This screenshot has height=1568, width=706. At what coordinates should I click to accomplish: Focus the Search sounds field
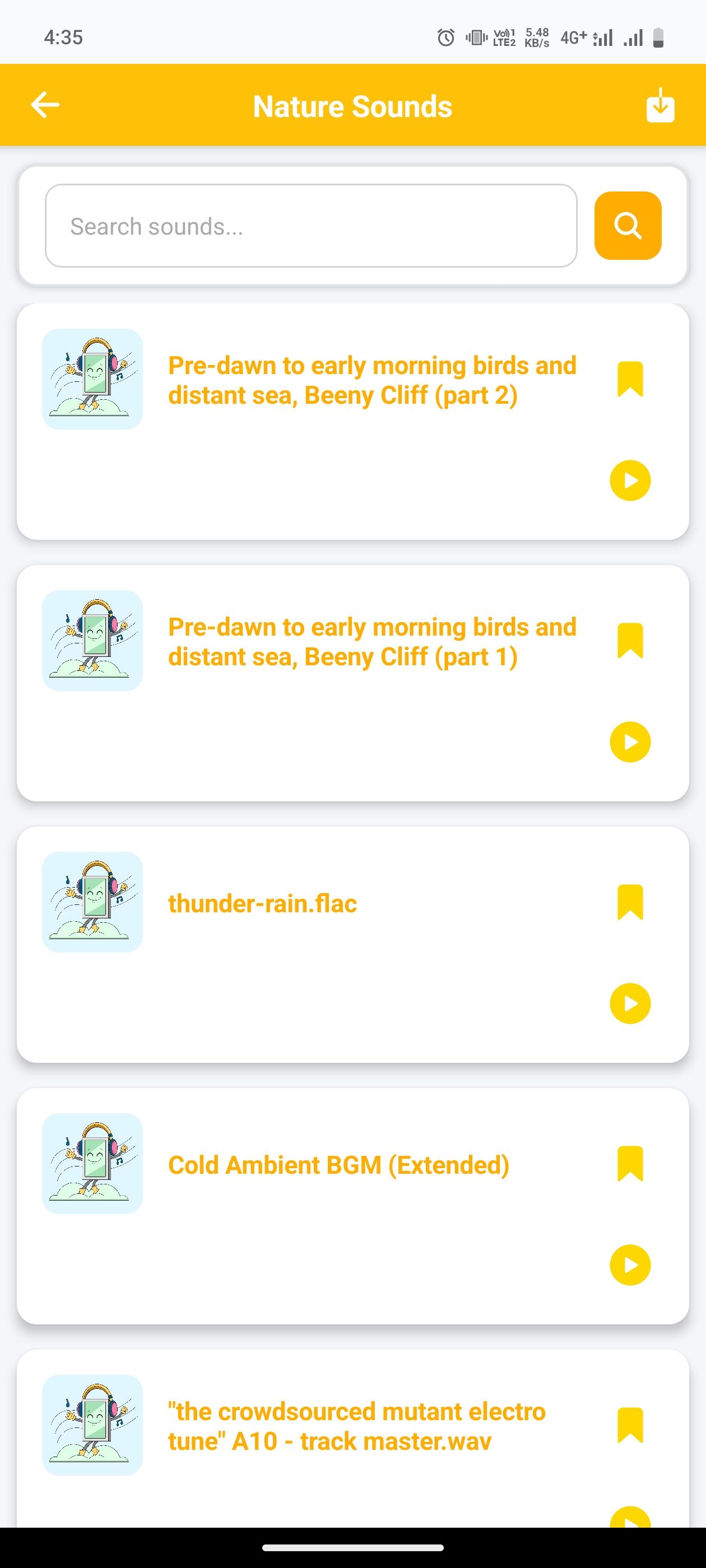310,226
